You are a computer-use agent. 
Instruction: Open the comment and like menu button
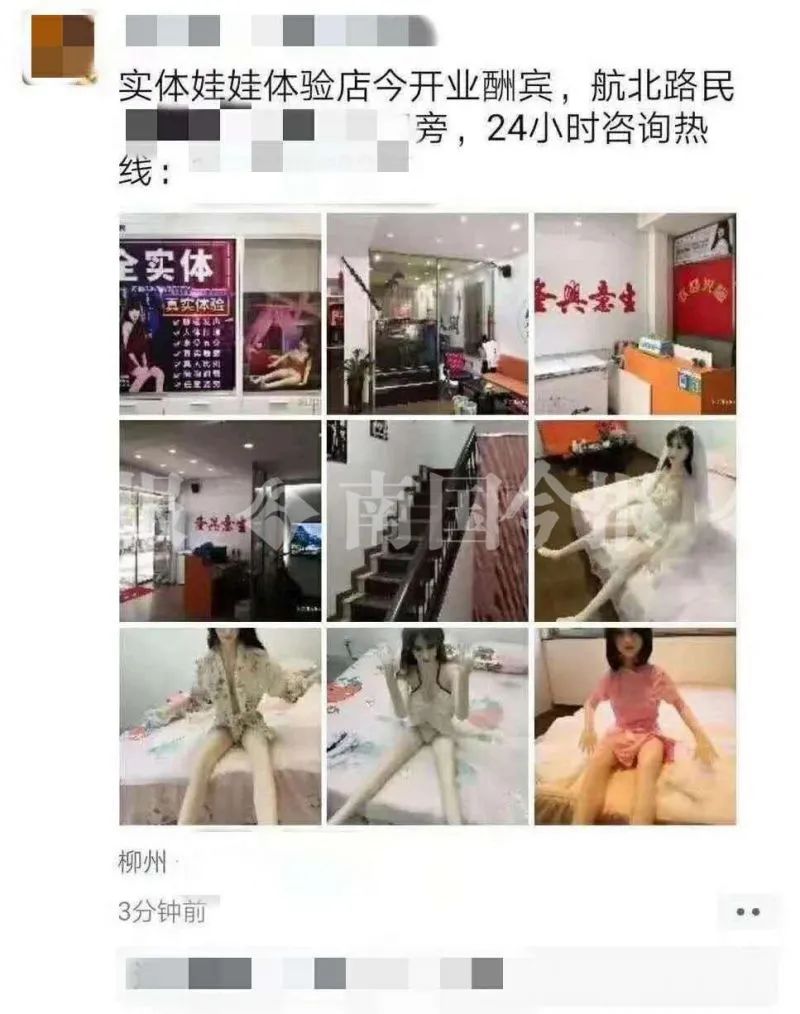(747, 911)
